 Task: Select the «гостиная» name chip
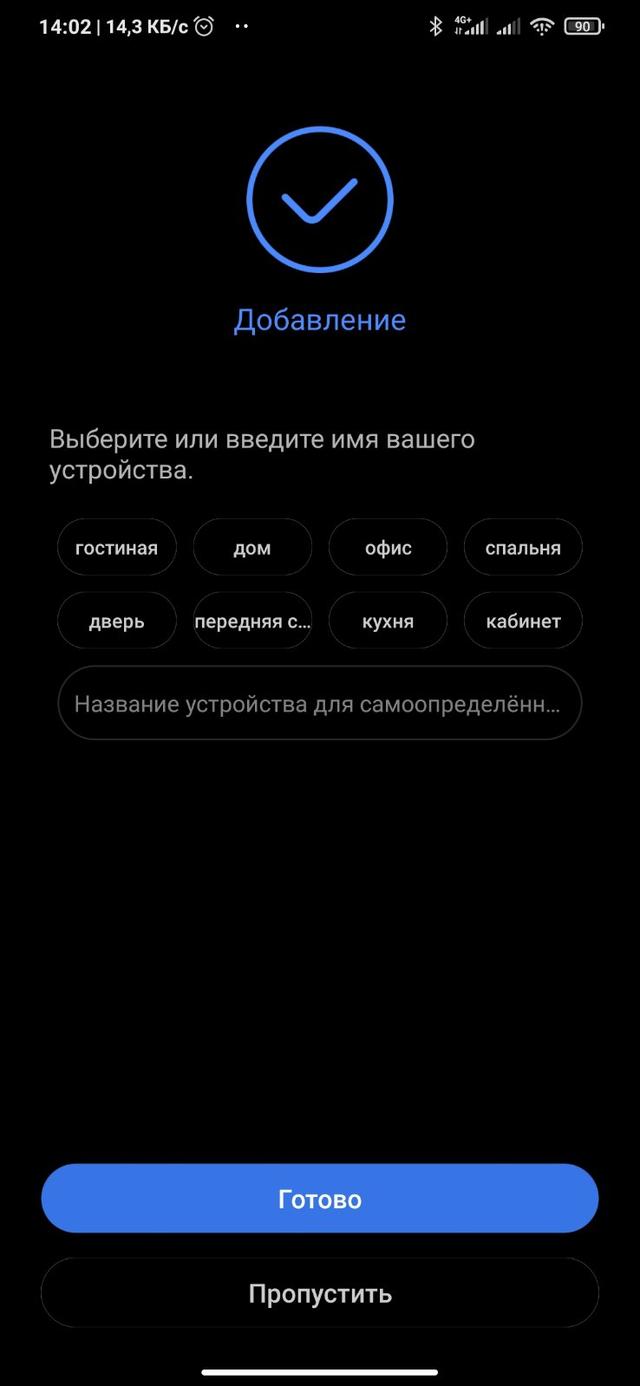[x=117, y=547]
